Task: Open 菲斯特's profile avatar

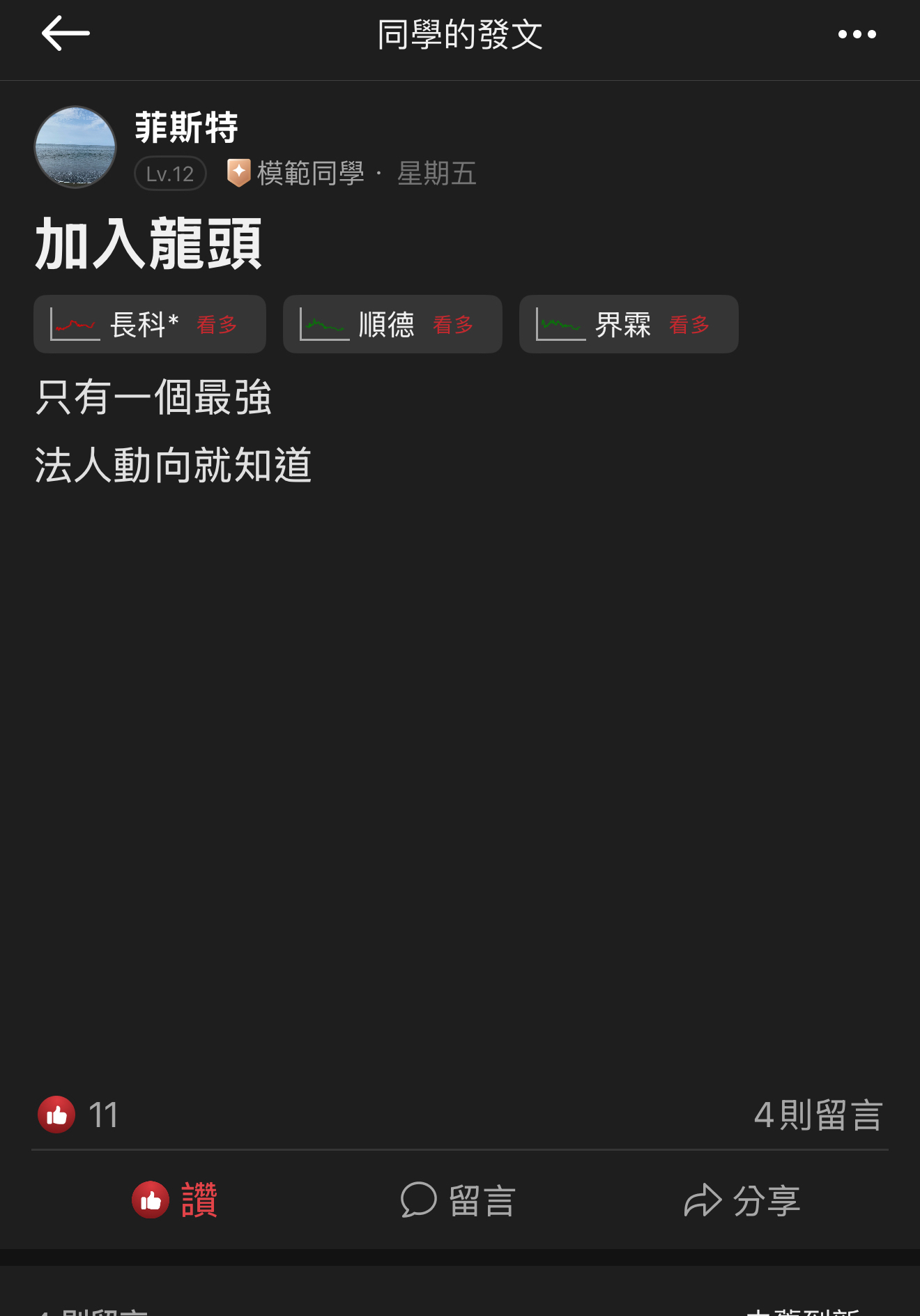Action: (x=75, y=147)
